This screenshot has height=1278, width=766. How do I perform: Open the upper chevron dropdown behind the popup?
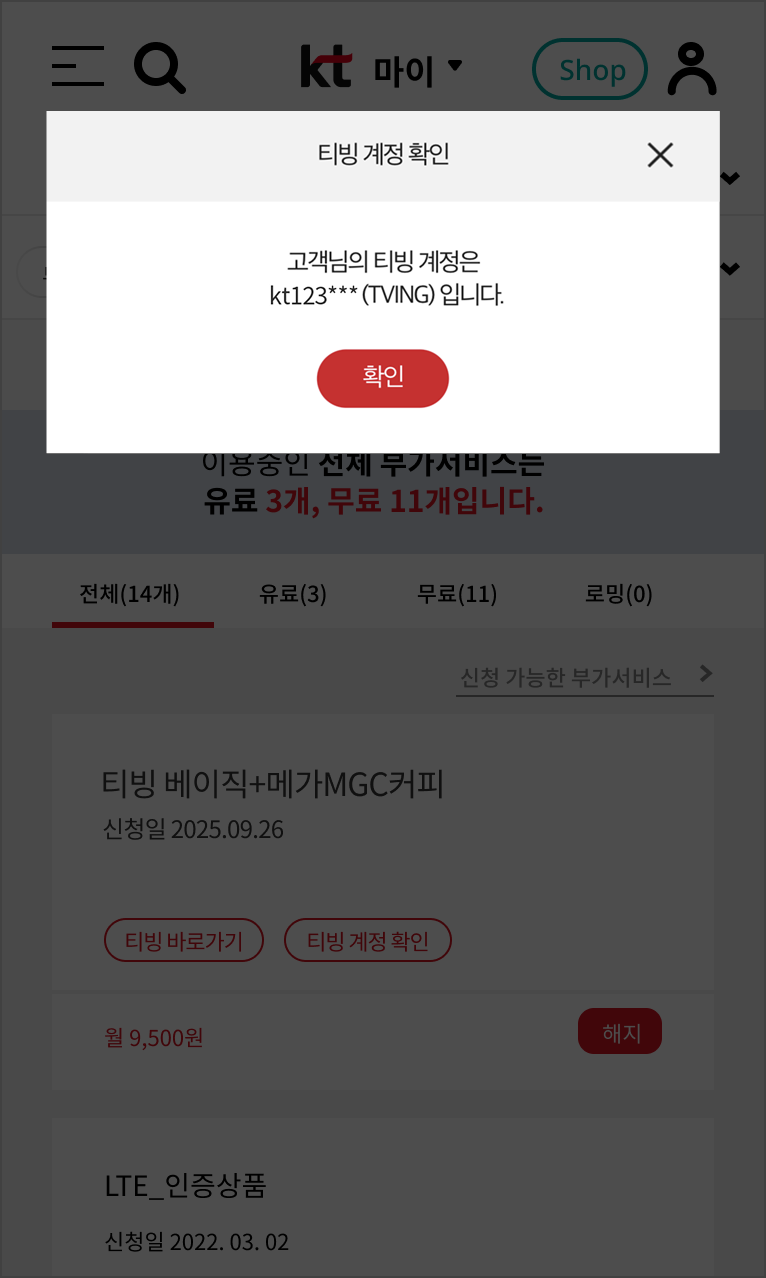click(x=729, y=178)
